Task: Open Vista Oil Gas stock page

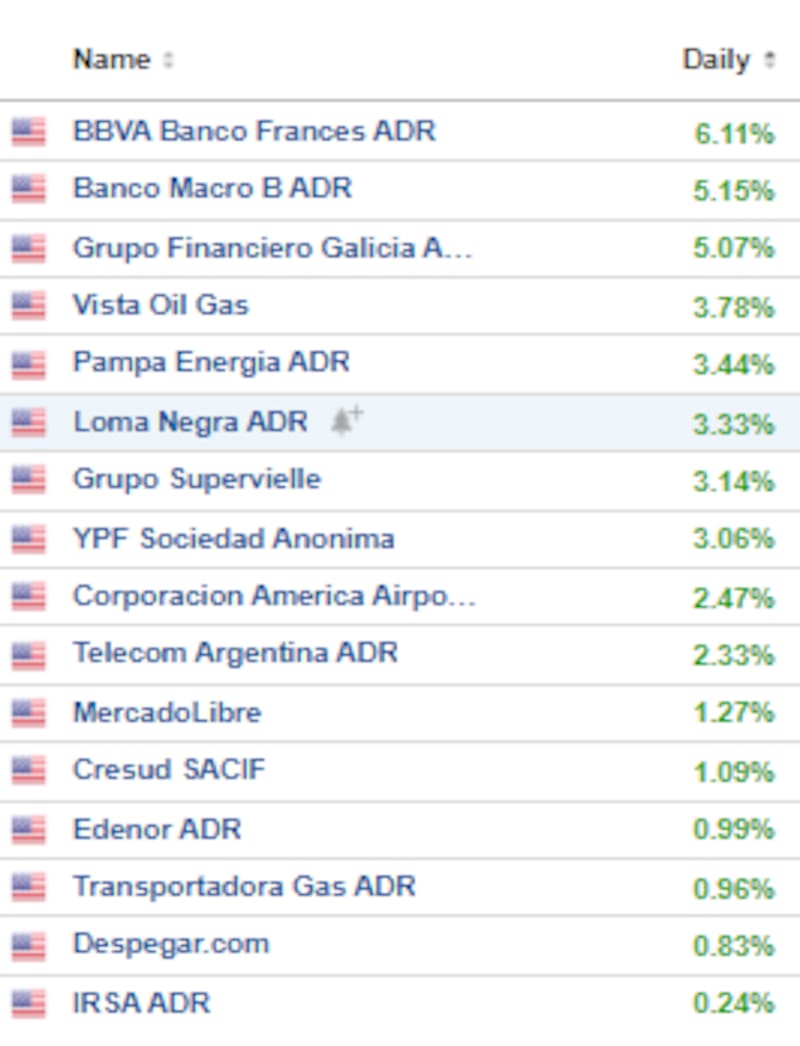Action: pos(160,305)
